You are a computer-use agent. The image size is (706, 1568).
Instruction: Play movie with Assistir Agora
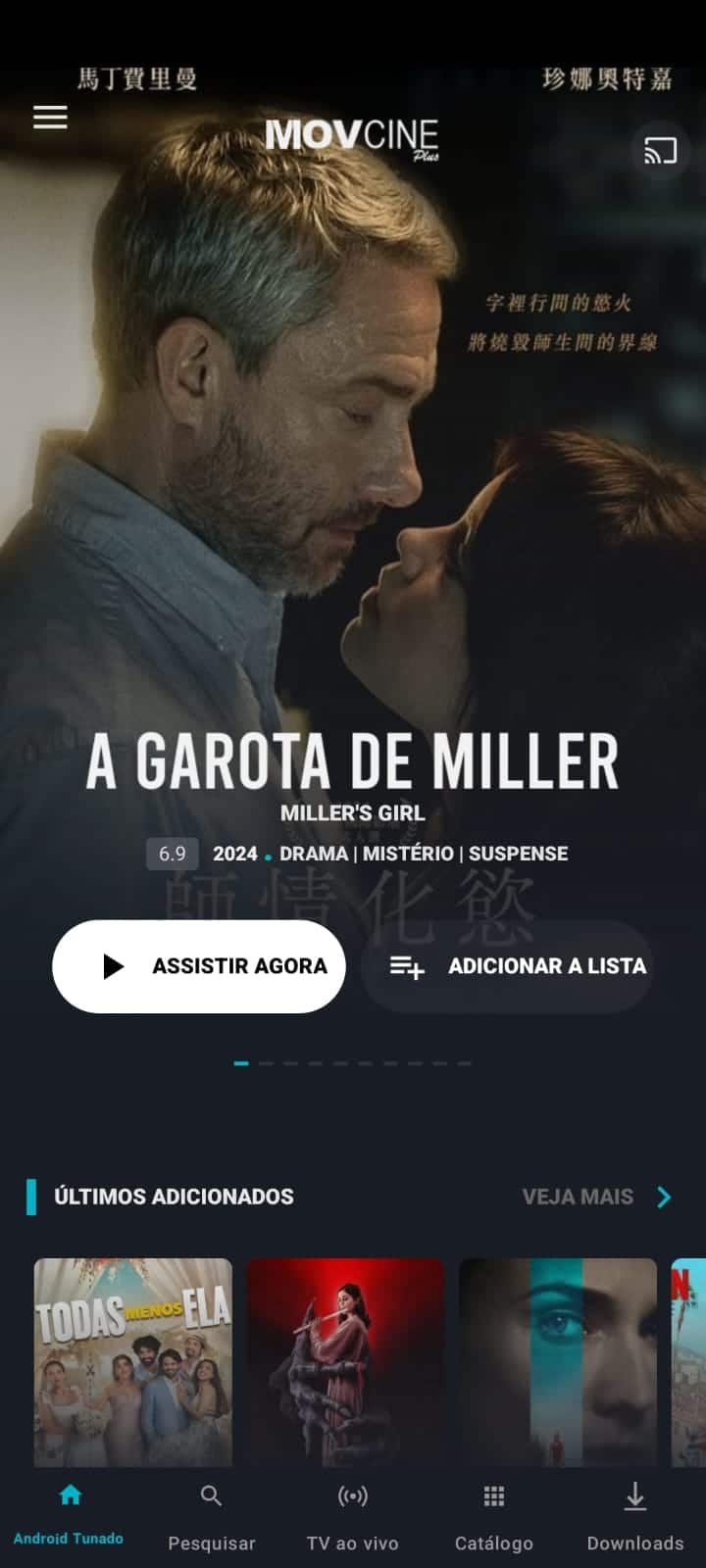tap(199, 966)
